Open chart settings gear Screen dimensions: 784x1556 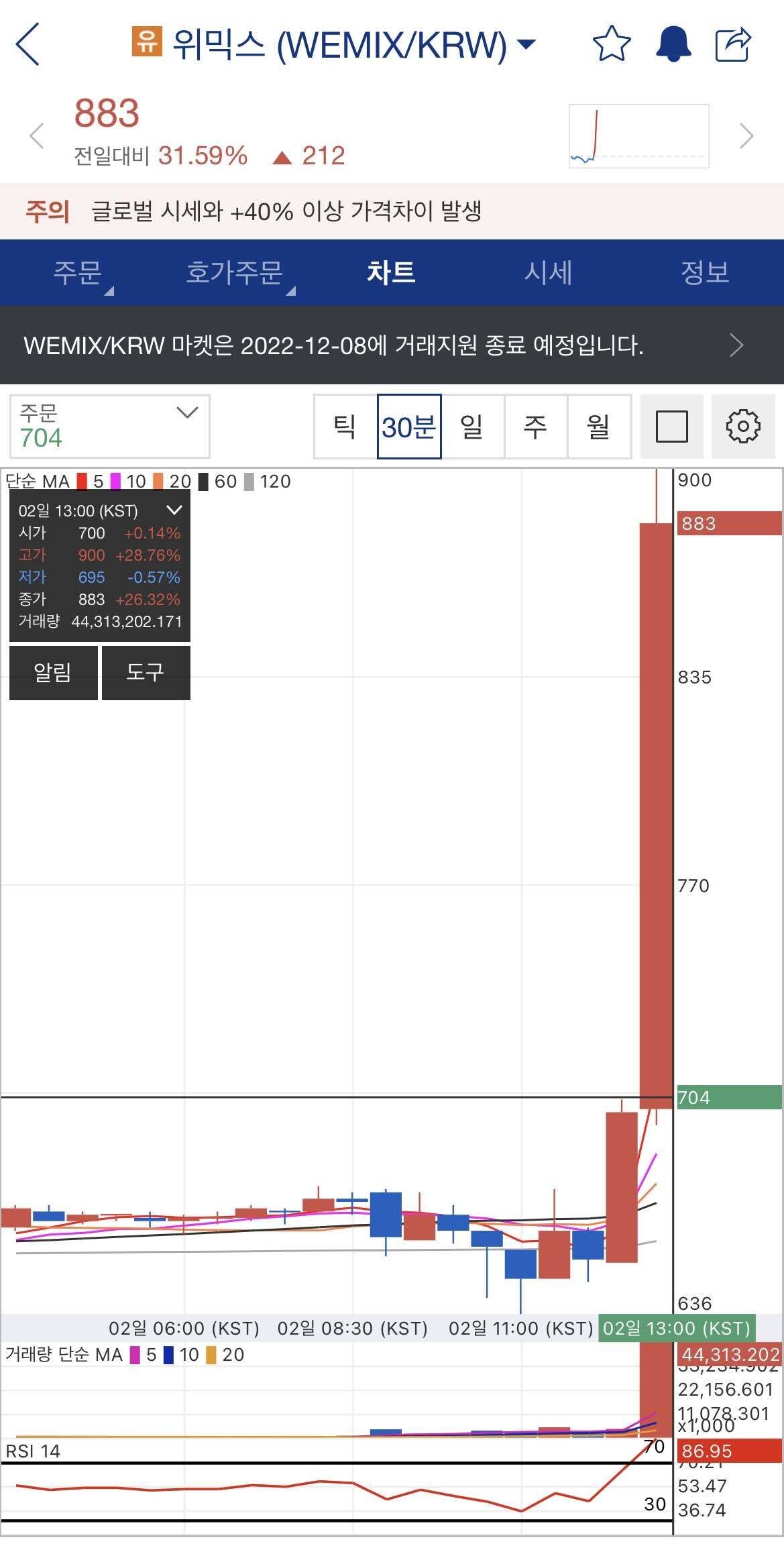743,427
